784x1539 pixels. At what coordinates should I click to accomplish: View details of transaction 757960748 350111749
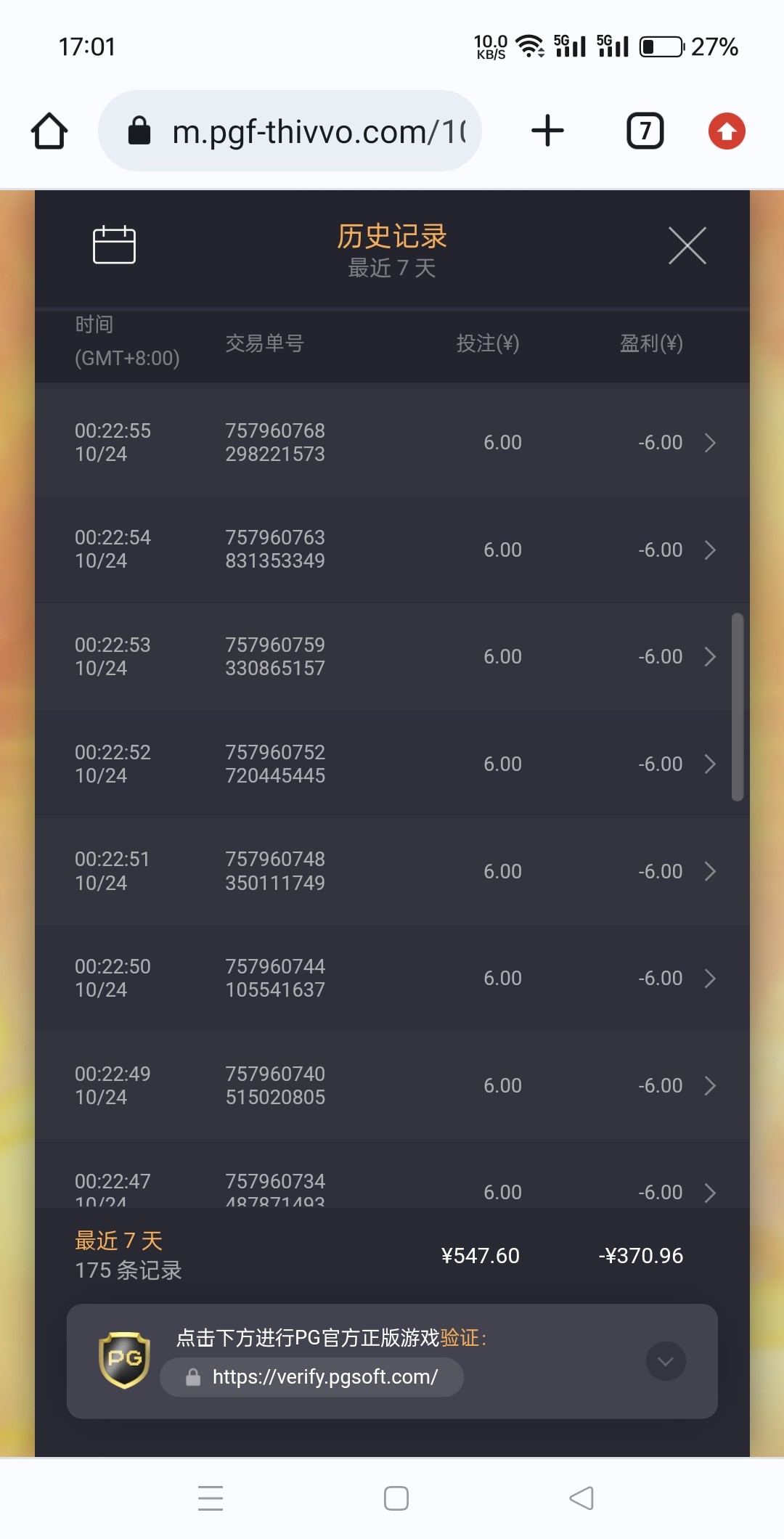pyautogui.click(x=392, y=871)
